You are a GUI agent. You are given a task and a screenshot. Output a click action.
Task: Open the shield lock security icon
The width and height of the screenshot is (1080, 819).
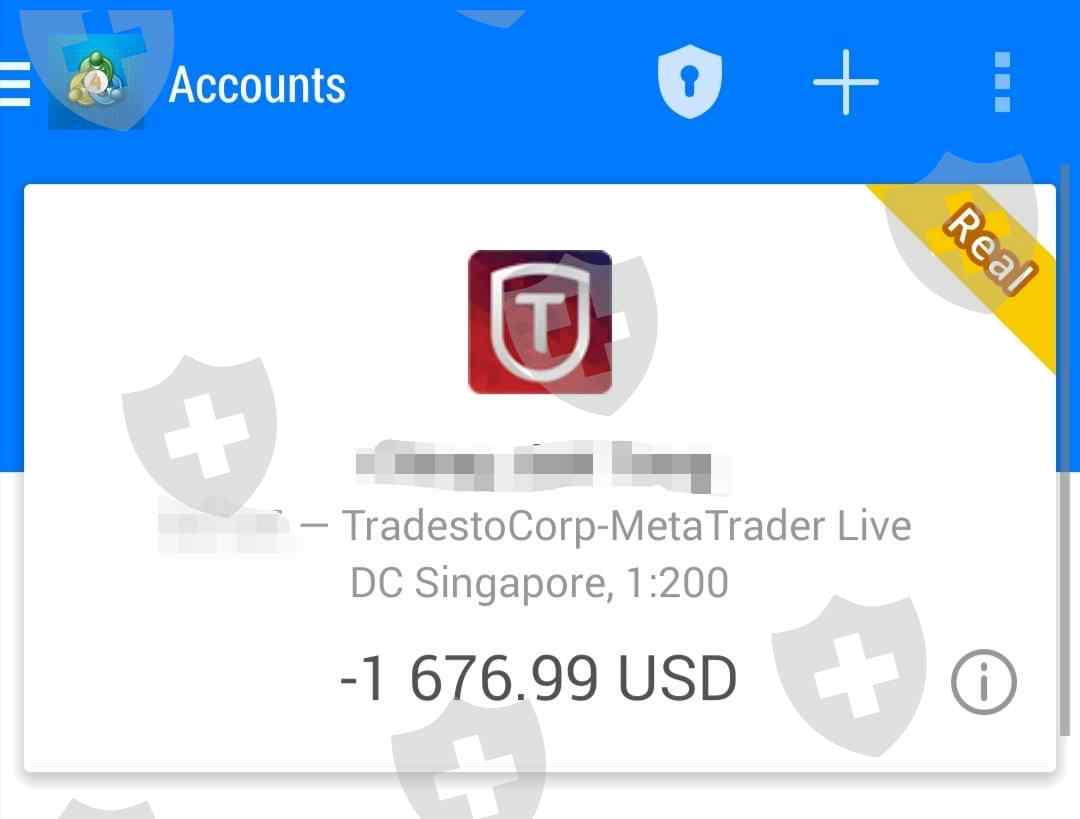click(x=689, y=81)
